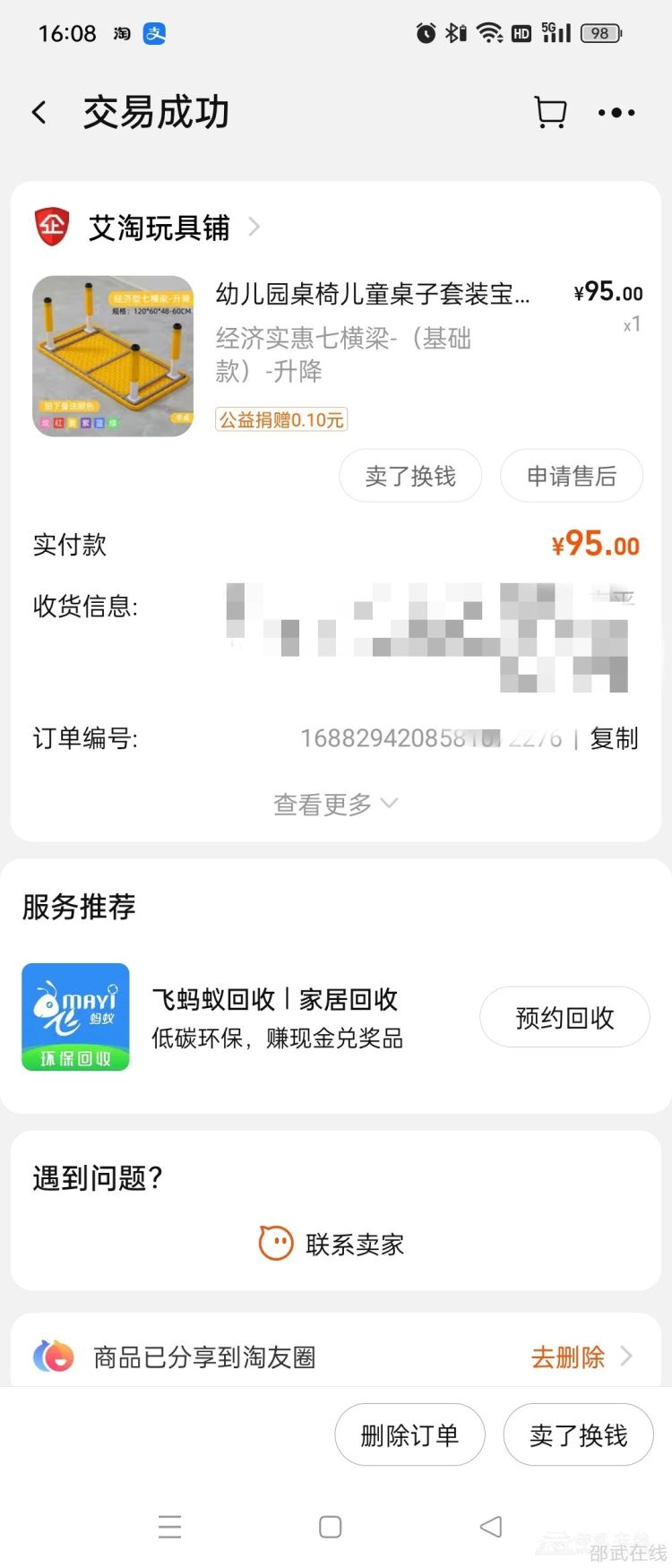
Task: Open the children's table product image
Action: (x=113, y=356)
